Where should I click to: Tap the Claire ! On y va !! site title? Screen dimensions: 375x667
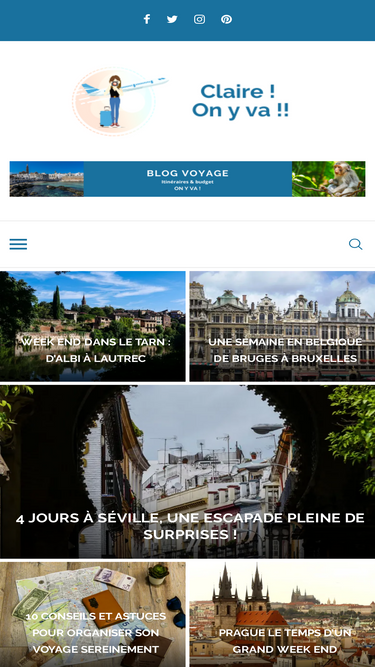pyautogui.click(x=240, y=101)
